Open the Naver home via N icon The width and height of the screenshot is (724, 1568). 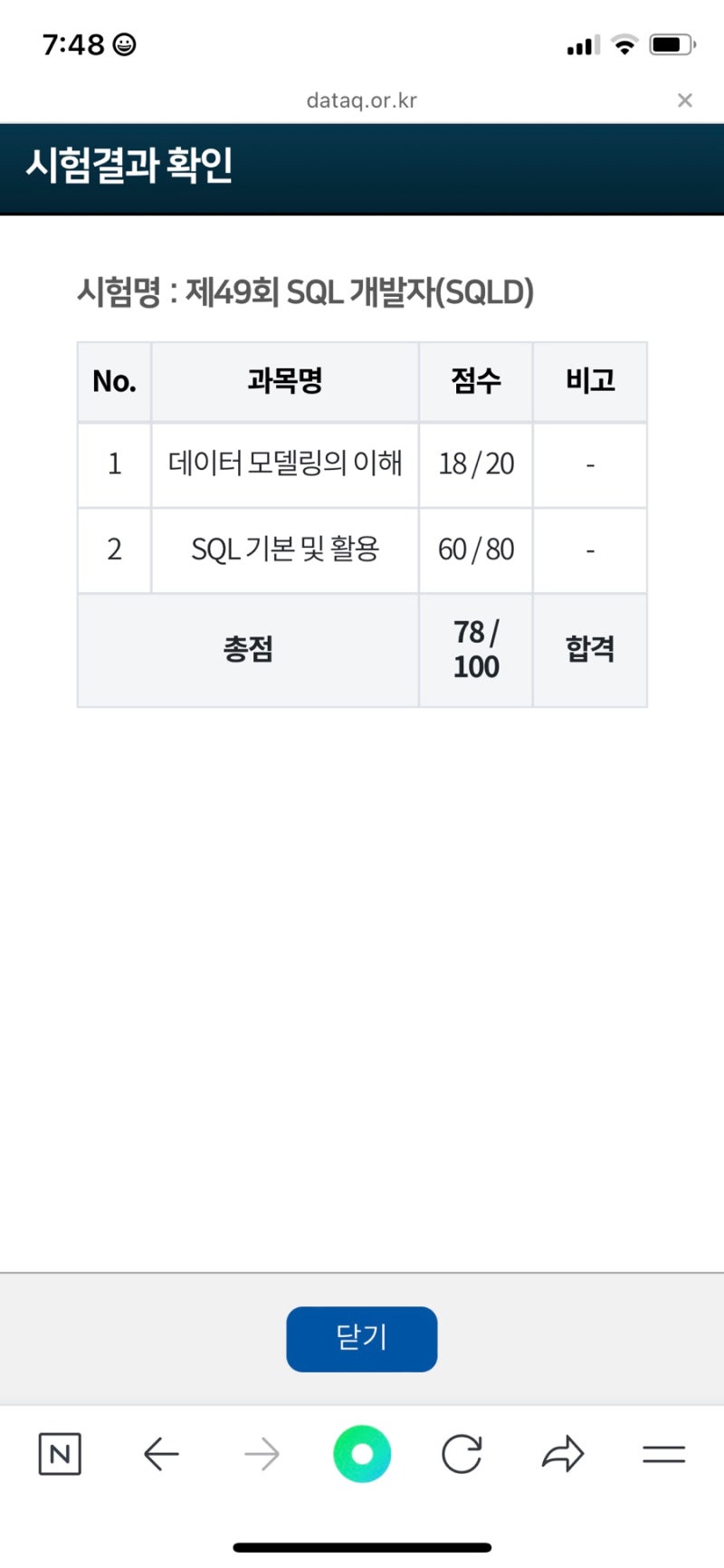[x=58, y=1455]
